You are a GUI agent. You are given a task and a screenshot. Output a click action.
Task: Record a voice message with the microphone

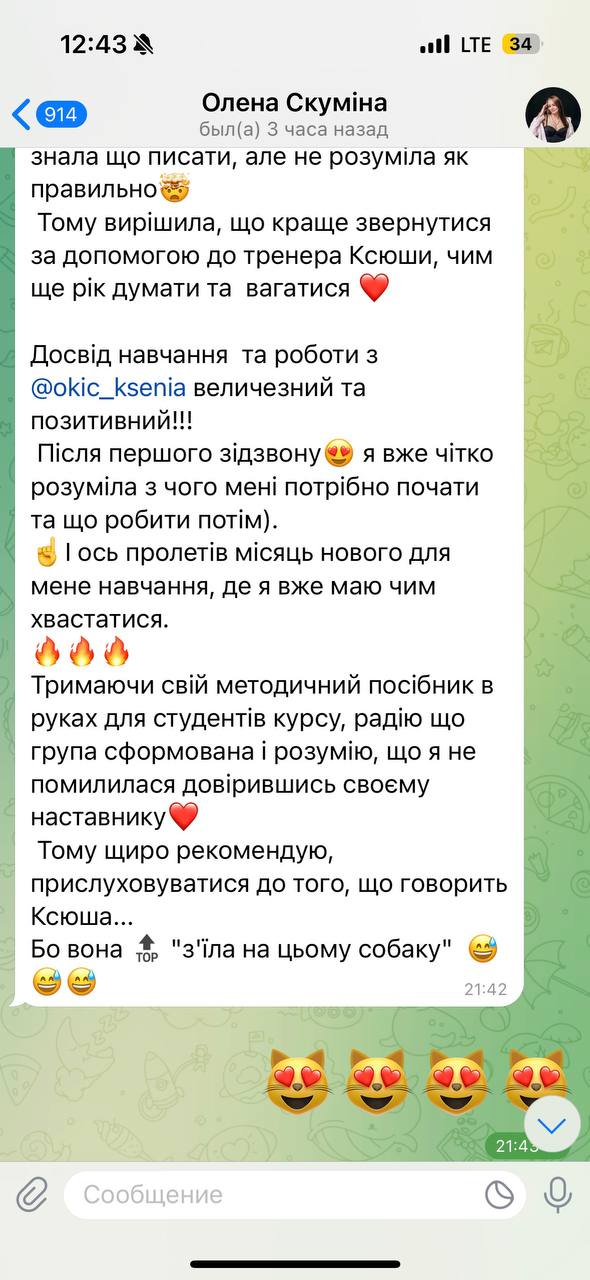[x=557, y=1194]
